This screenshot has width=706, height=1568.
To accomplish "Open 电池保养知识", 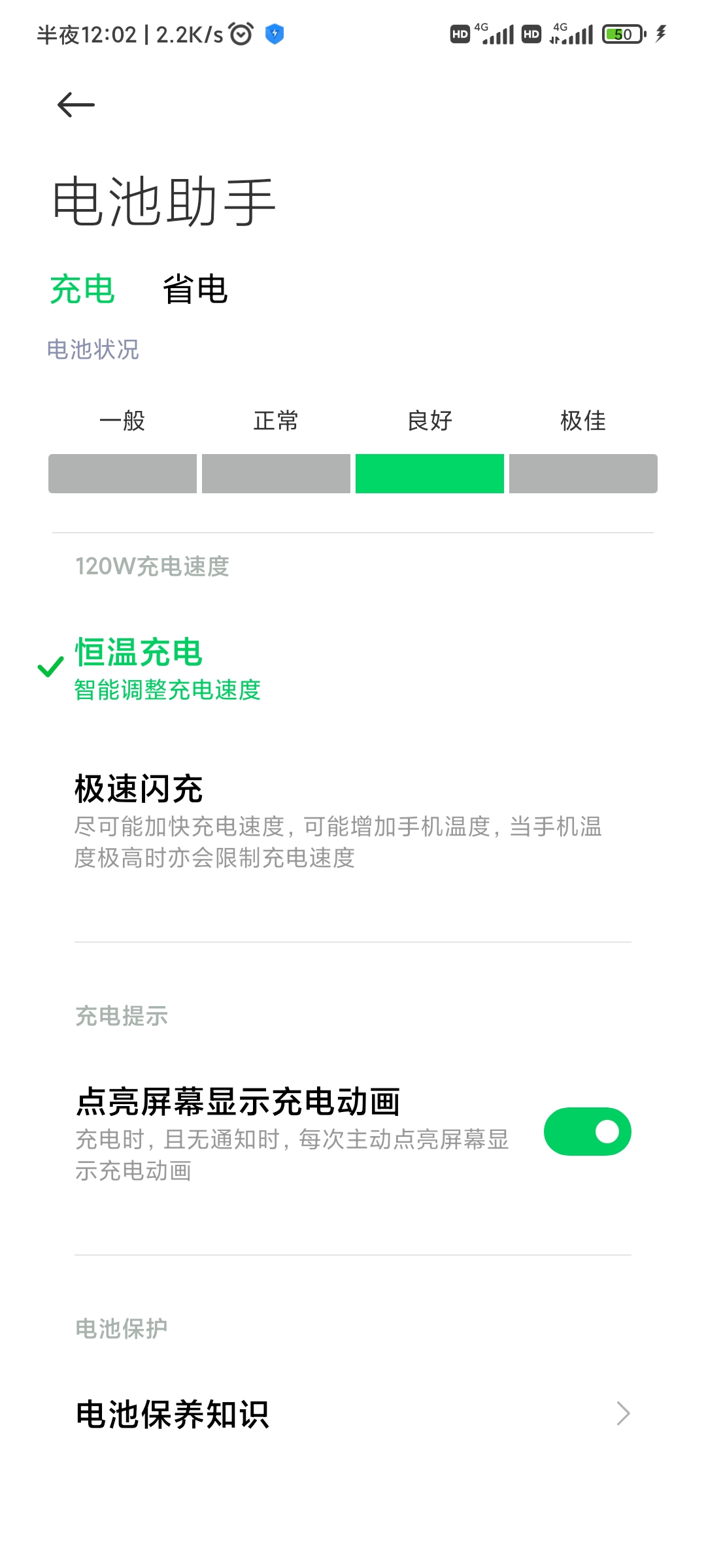I will pos(353,1414).
